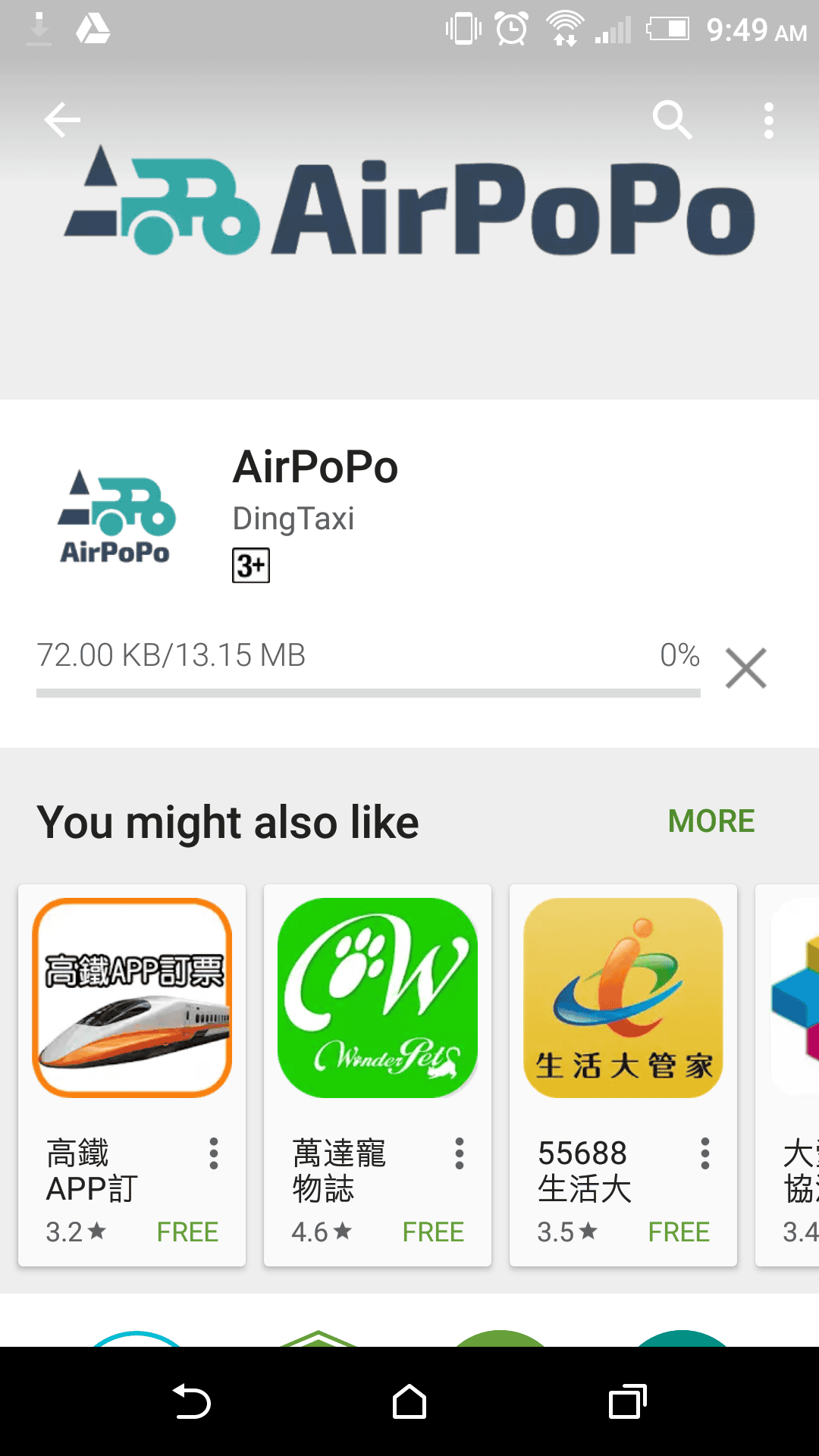Open options for the 萬達寵物誌 suggestion
Screen dimensions: 819x1456
(x=460, y=1153)
